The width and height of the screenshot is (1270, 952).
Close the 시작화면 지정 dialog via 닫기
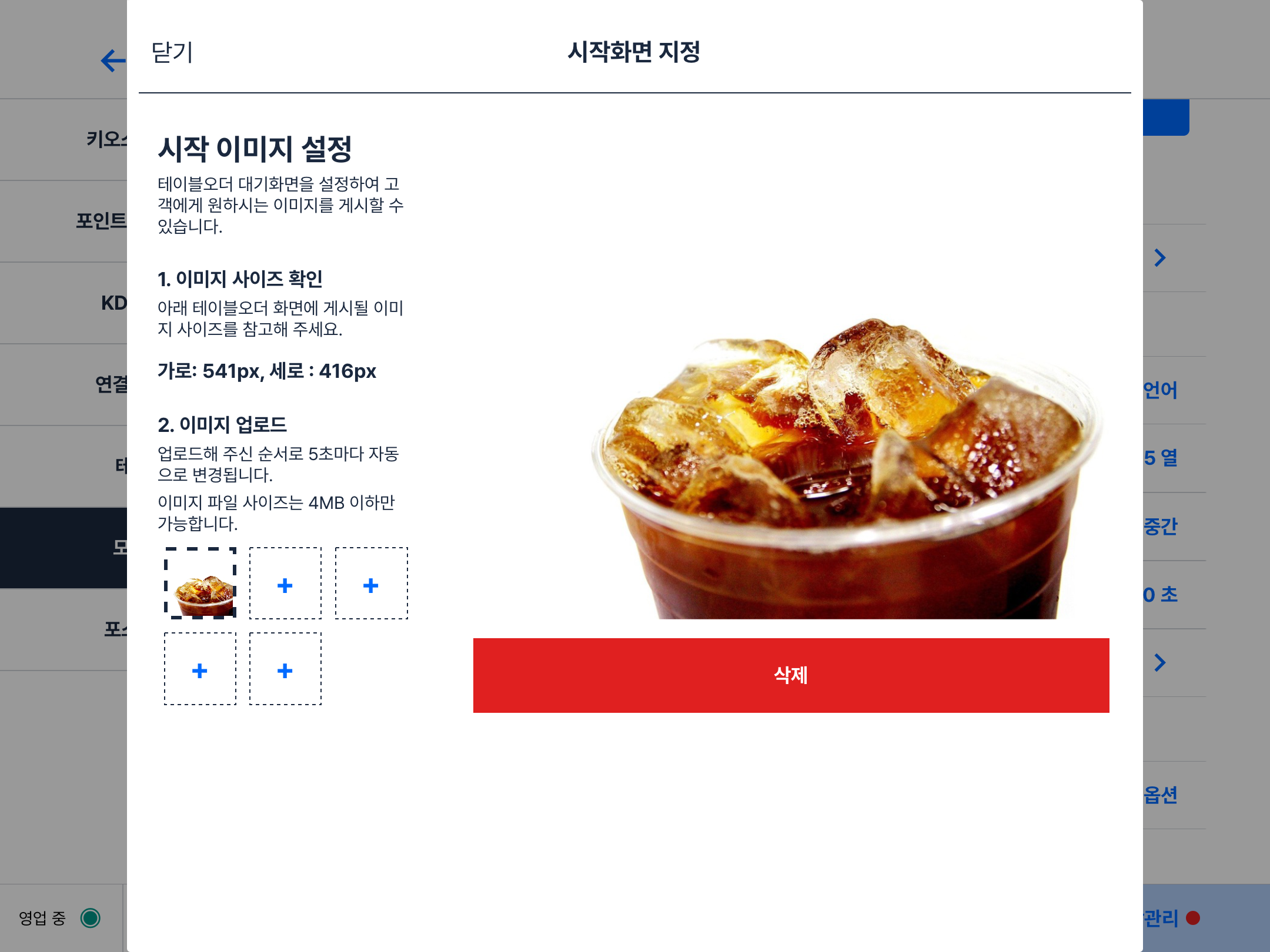coord(172,52)
